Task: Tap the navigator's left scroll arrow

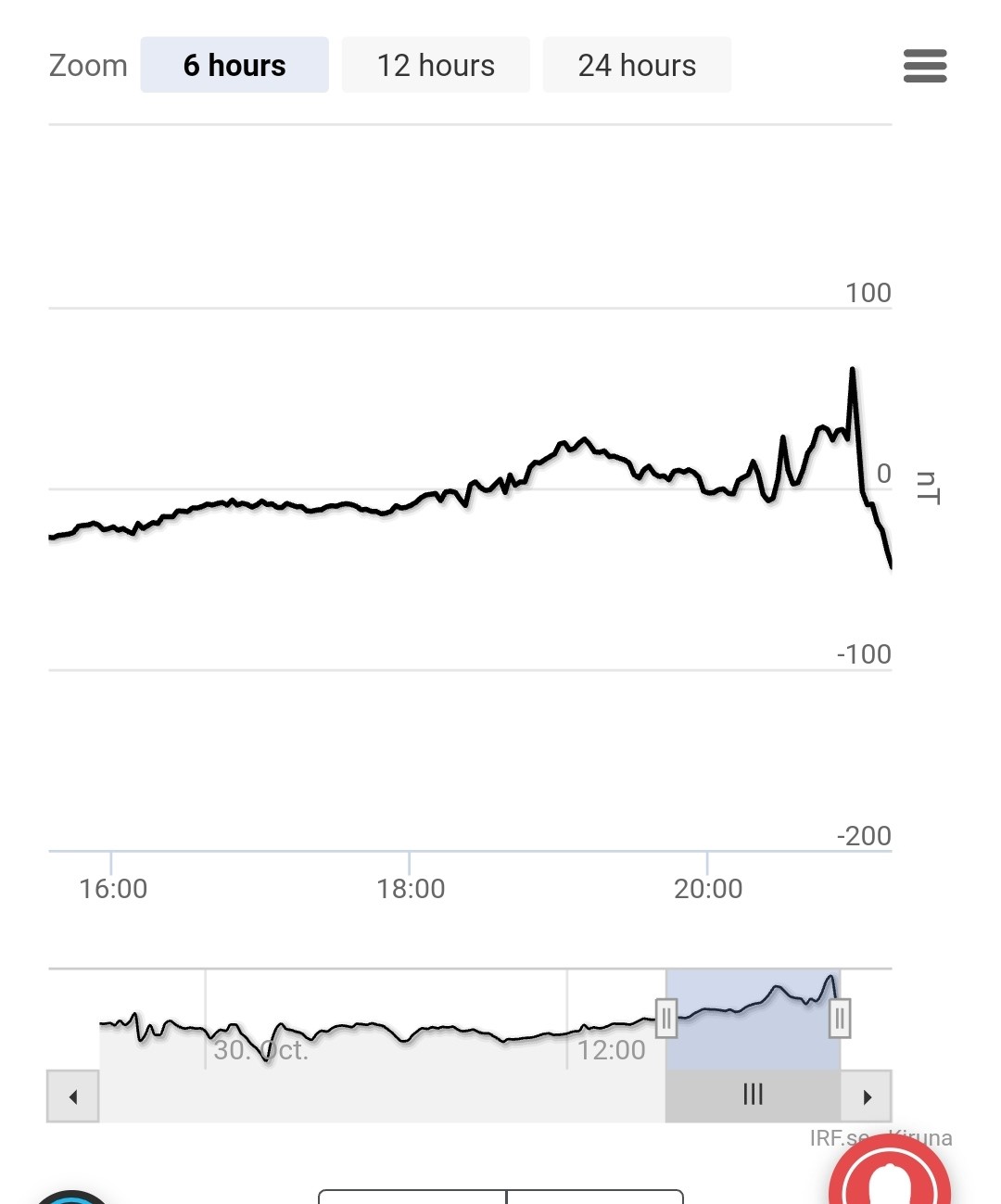Action: pos(73,1096)
